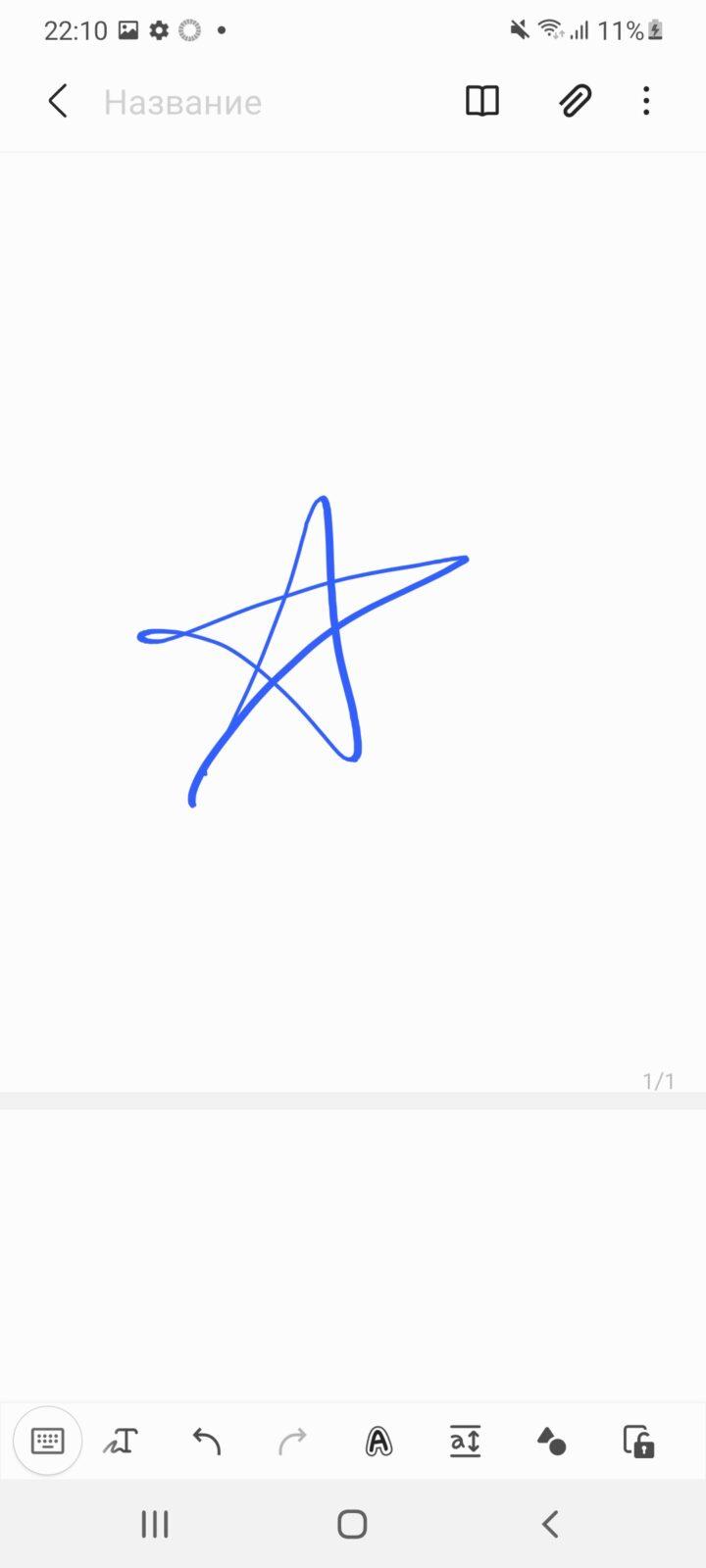Screen dimensions: 706x1568
Task: Open the three-dot overflow menu
Action: coord(646,101)
